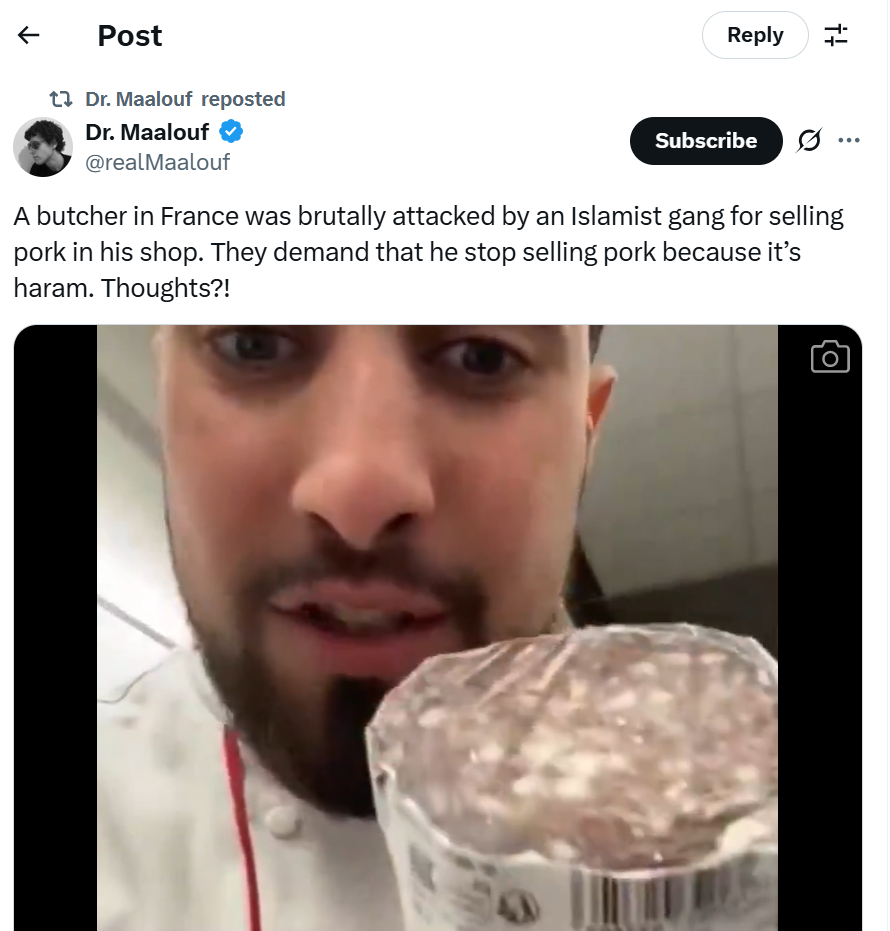The width and height of the screenshot is (890, 931).
Task: Open the reply sorting filter icon
Action: (835, 36)
